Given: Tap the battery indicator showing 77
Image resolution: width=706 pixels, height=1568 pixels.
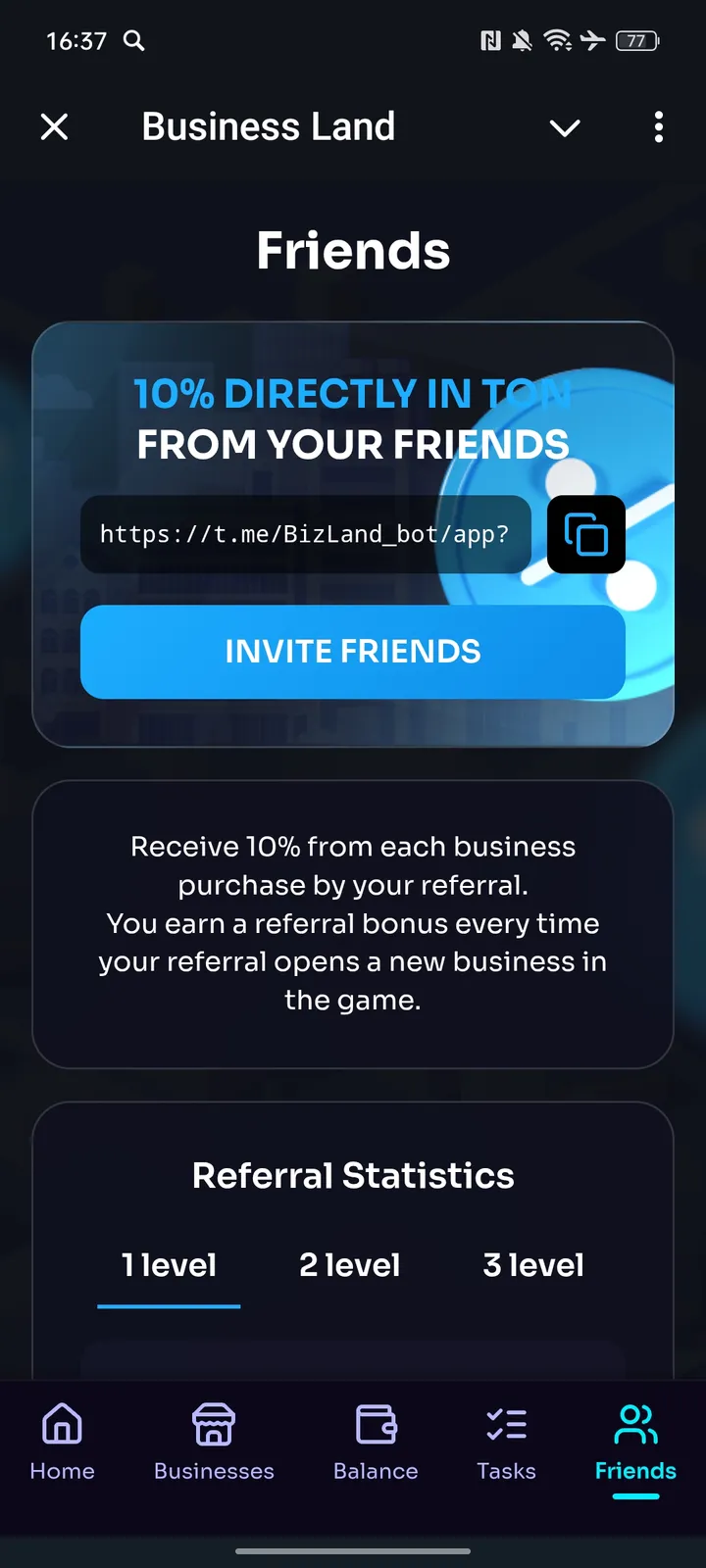Looking at the screenshot, I should pyautogui.click(x=635, y=41).
